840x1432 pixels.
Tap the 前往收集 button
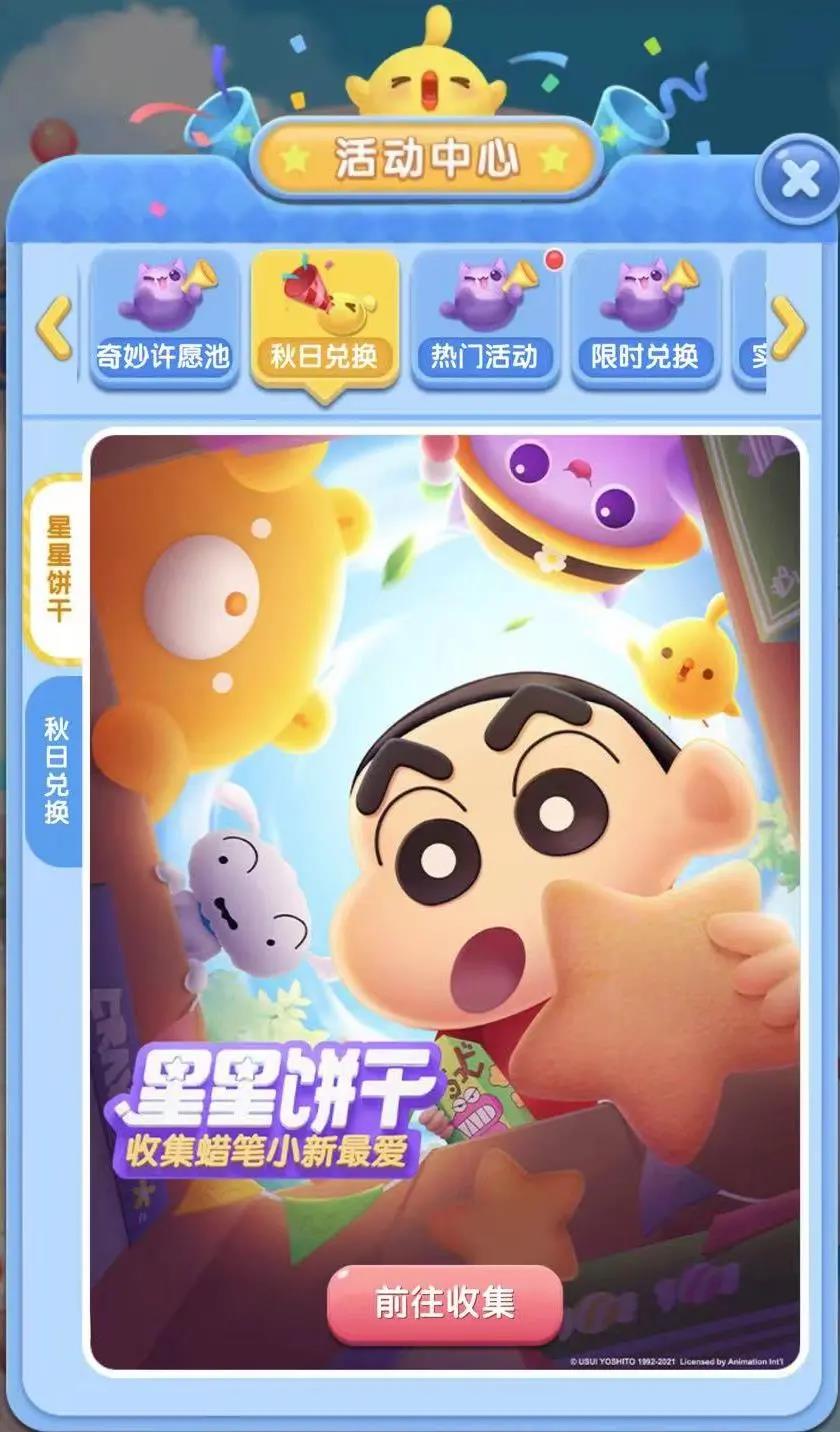(x=445, y=1303)
